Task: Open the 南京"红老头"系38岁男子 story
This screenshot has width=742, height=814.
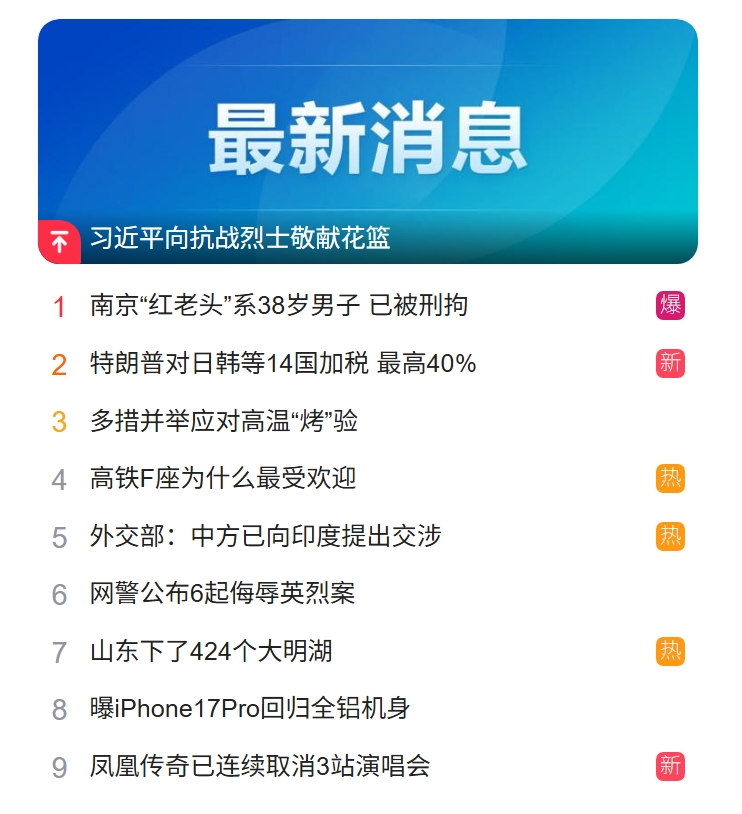Action: (x=278, y=305)
